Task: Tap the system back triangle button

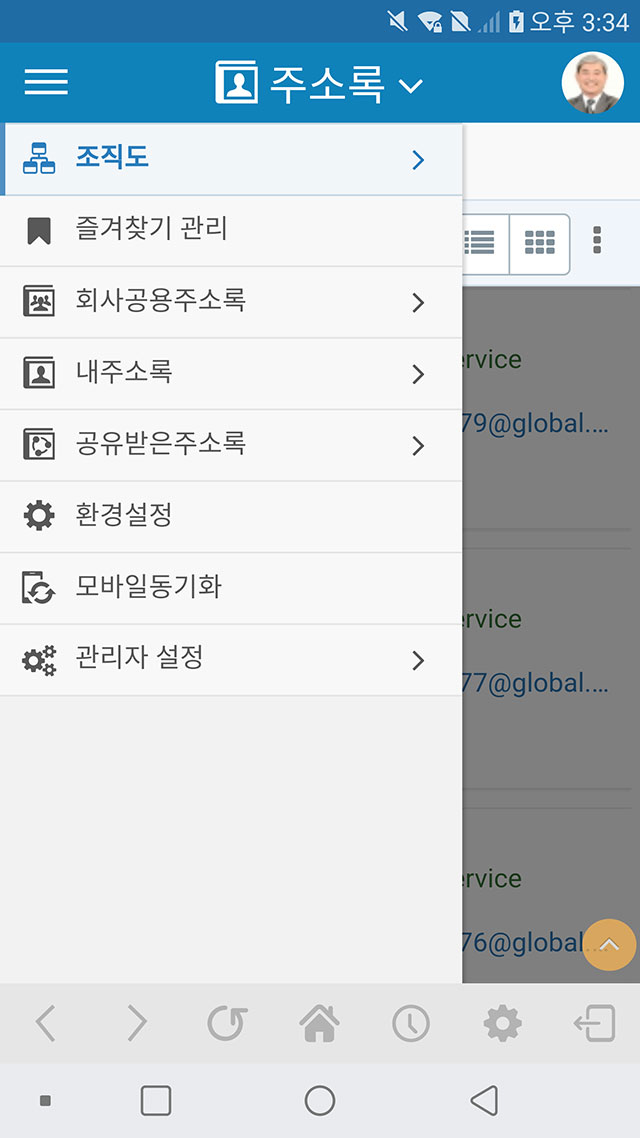Action: pyautogui.click(x=484, y=1100)
